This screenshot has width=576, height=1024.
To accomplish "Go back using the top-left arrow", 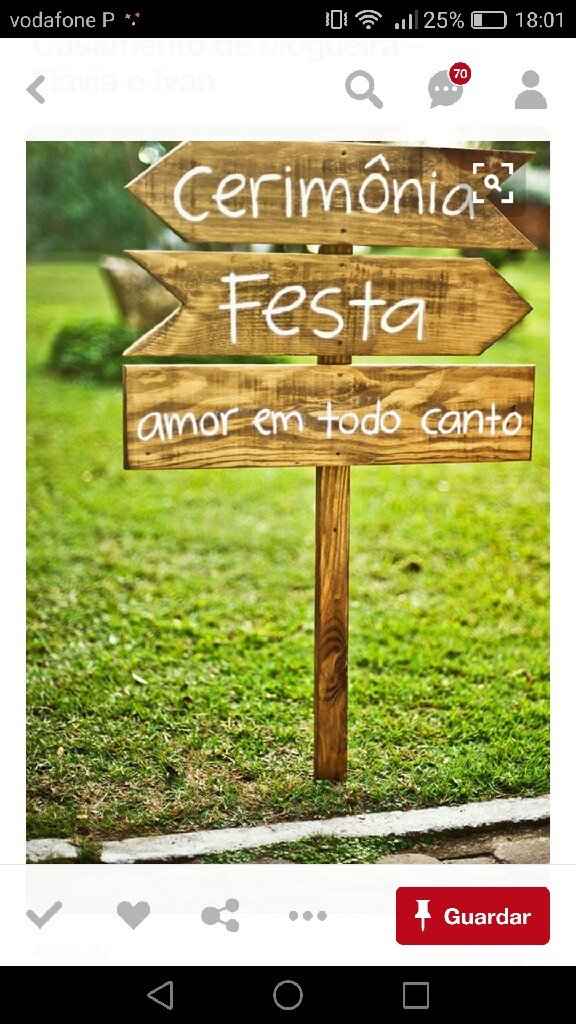I will point(36,89).
